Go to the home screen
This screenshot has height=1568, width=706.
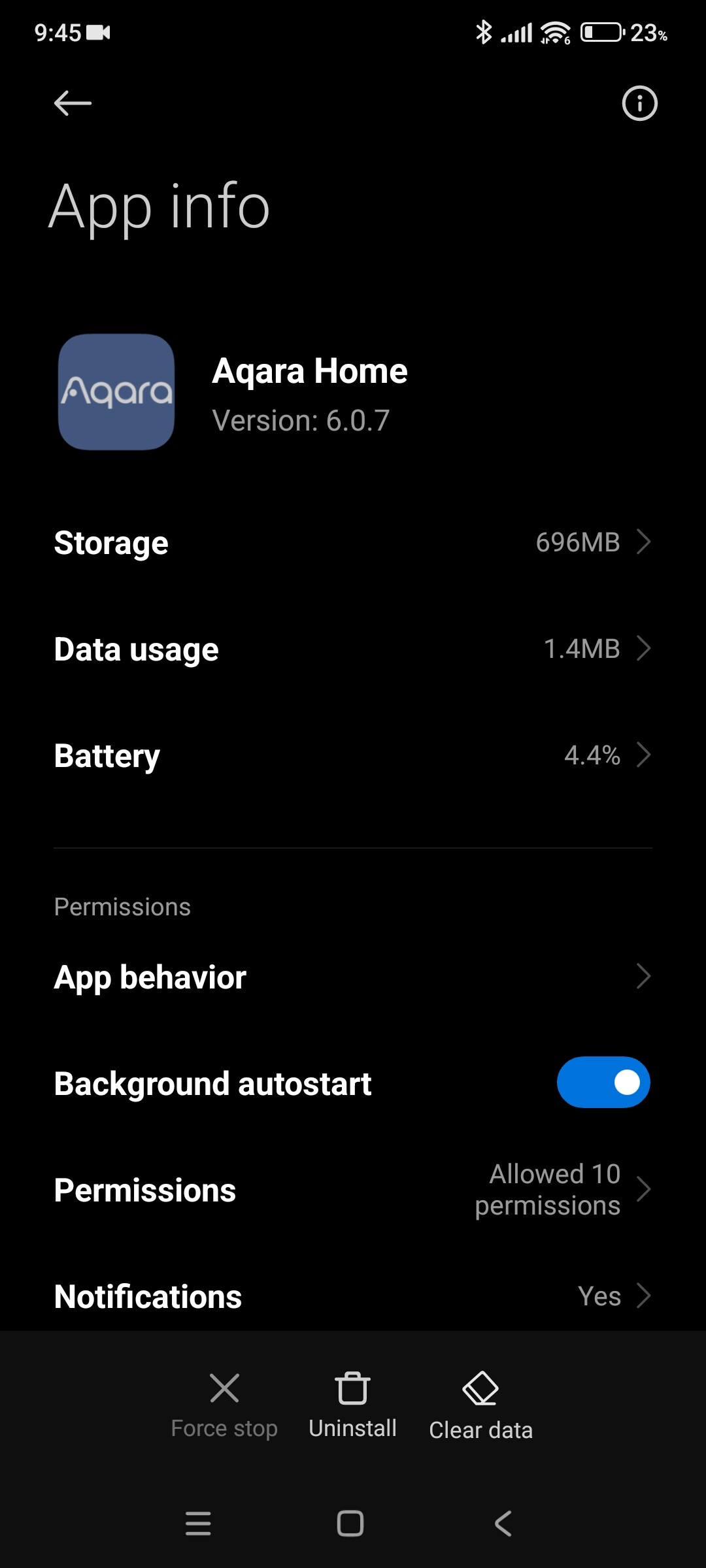(x=350, y=1524)
